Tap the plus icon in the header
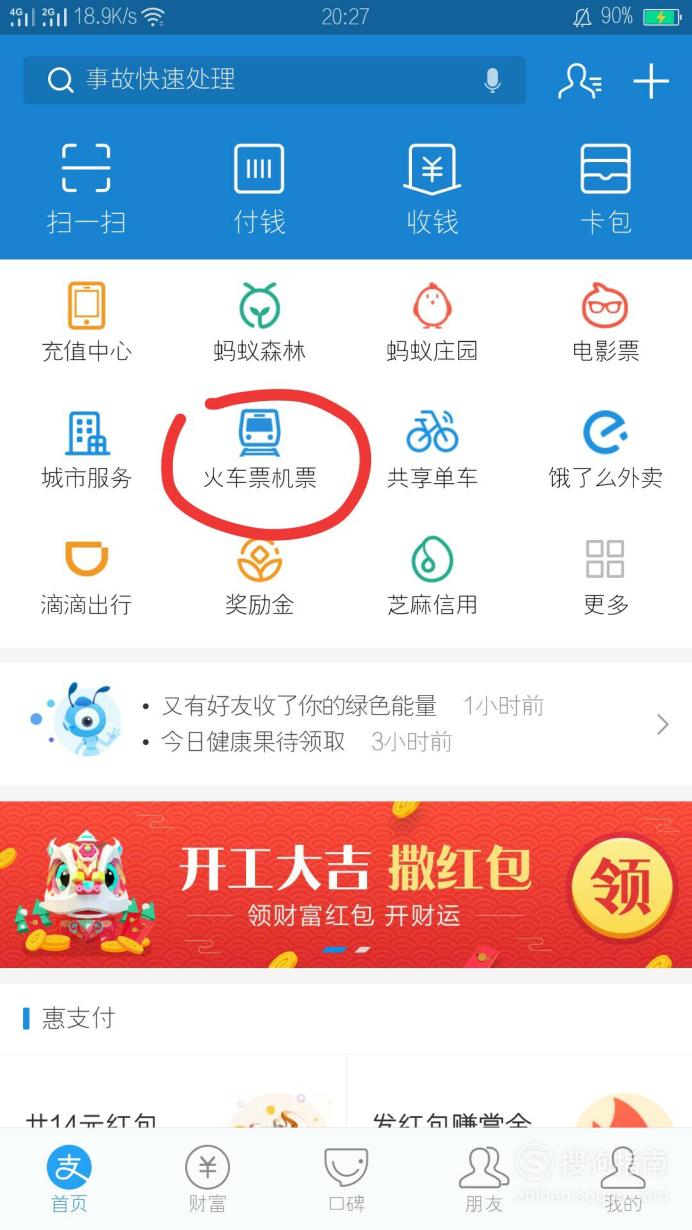Viewport: 692px width, 1230px height. (x=651, y=81)
